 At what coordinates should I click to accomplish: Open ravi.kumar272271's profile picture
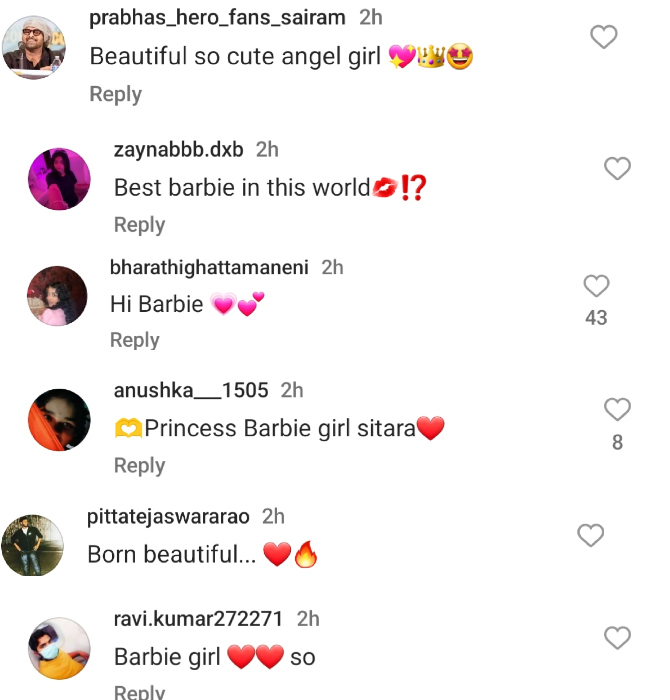point(59,648)
